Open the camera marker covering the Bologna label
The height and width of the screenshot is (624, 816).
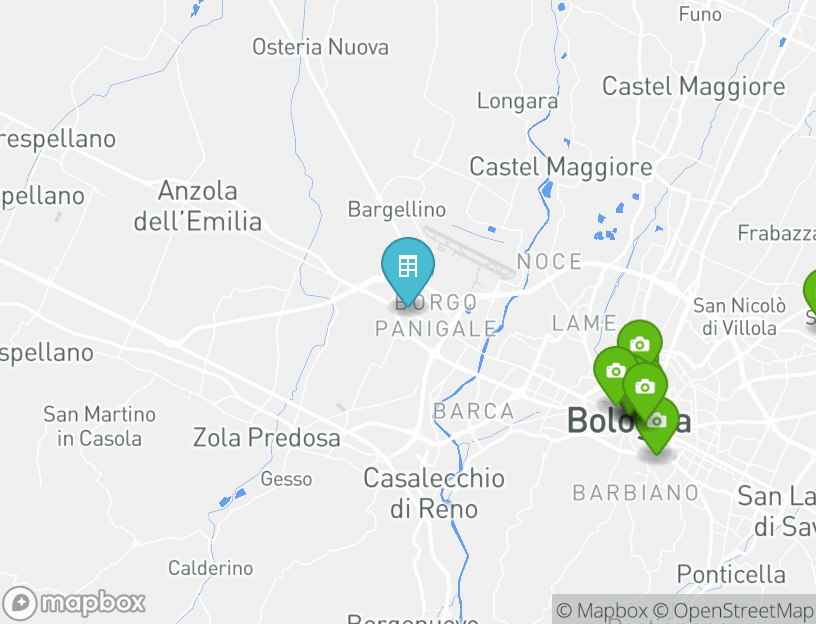click(656, 422)
